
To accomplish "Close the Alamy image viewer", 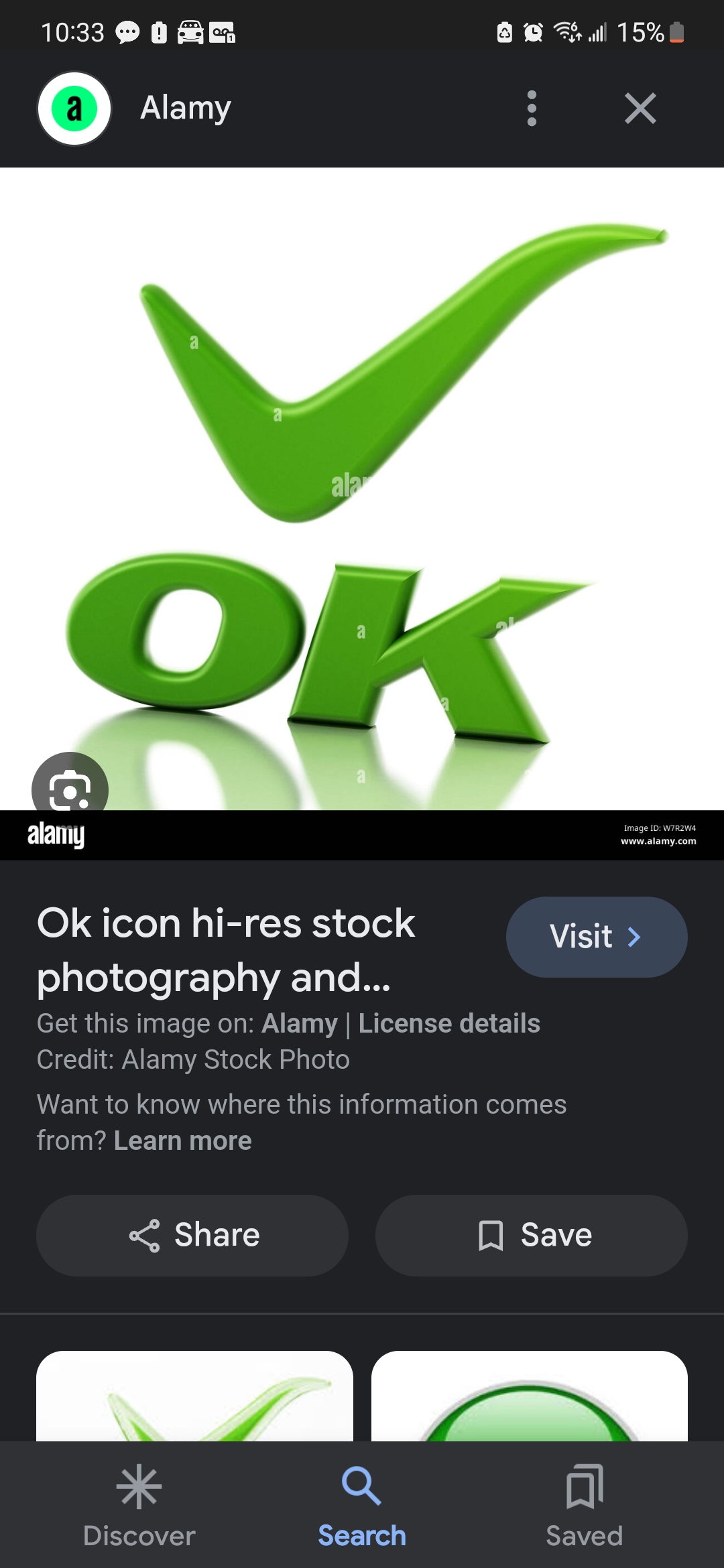I will pos(640,109).
